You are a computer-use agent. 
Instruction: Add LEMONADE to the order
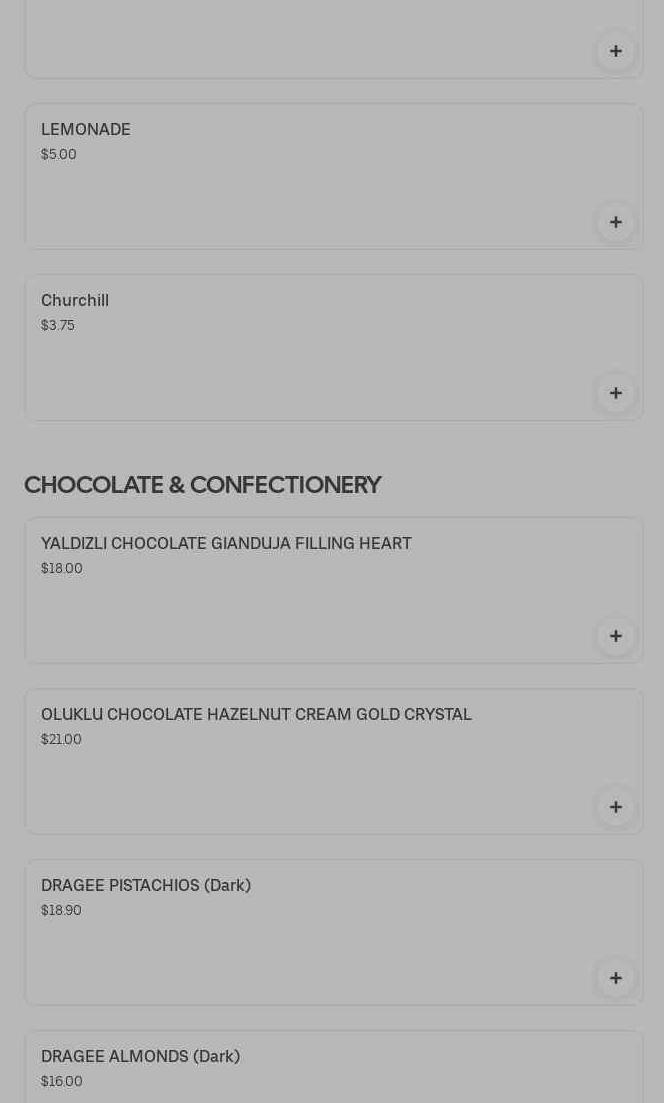[615, 222]
